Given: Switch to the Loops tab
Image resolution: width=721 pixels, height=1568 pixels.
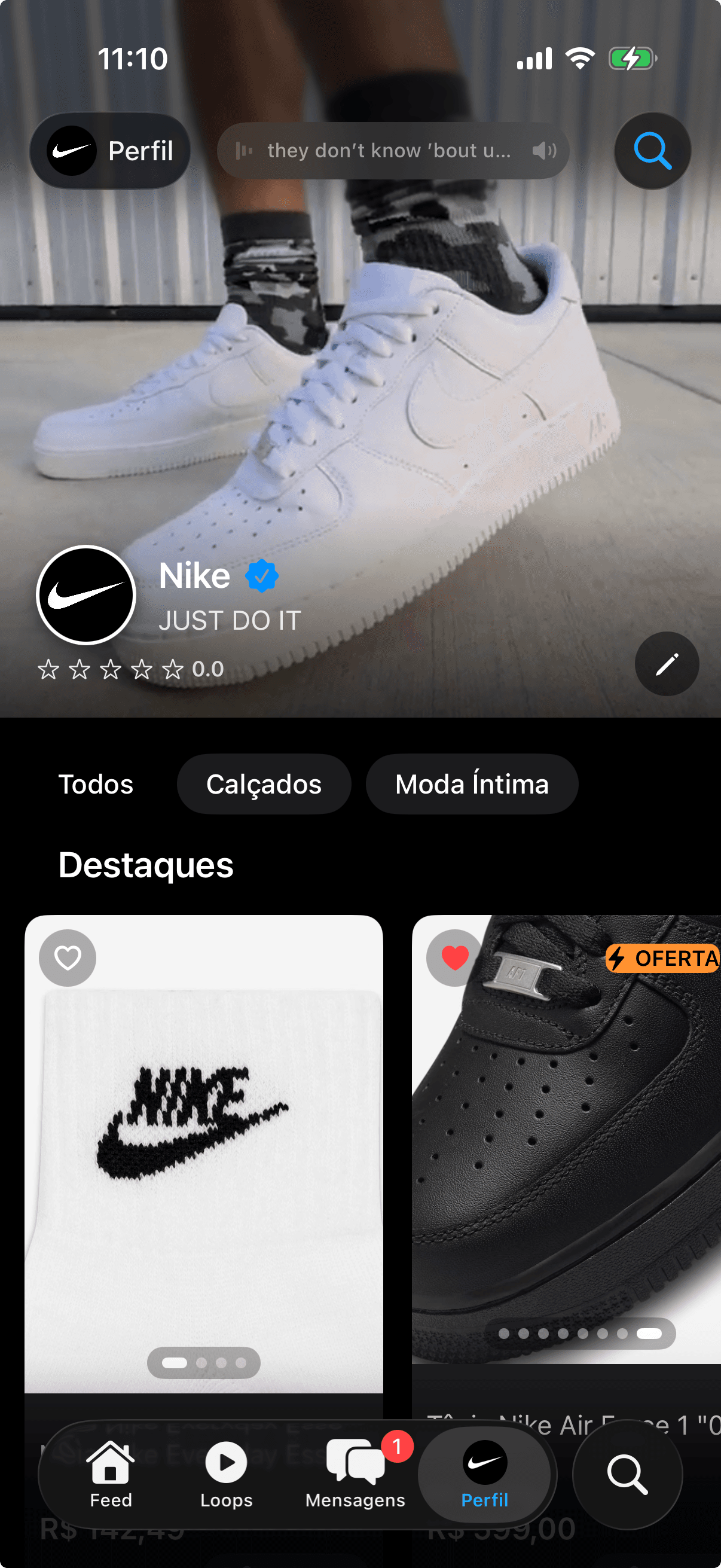Looking at the screenshot, I should (x=227, y=1474).
